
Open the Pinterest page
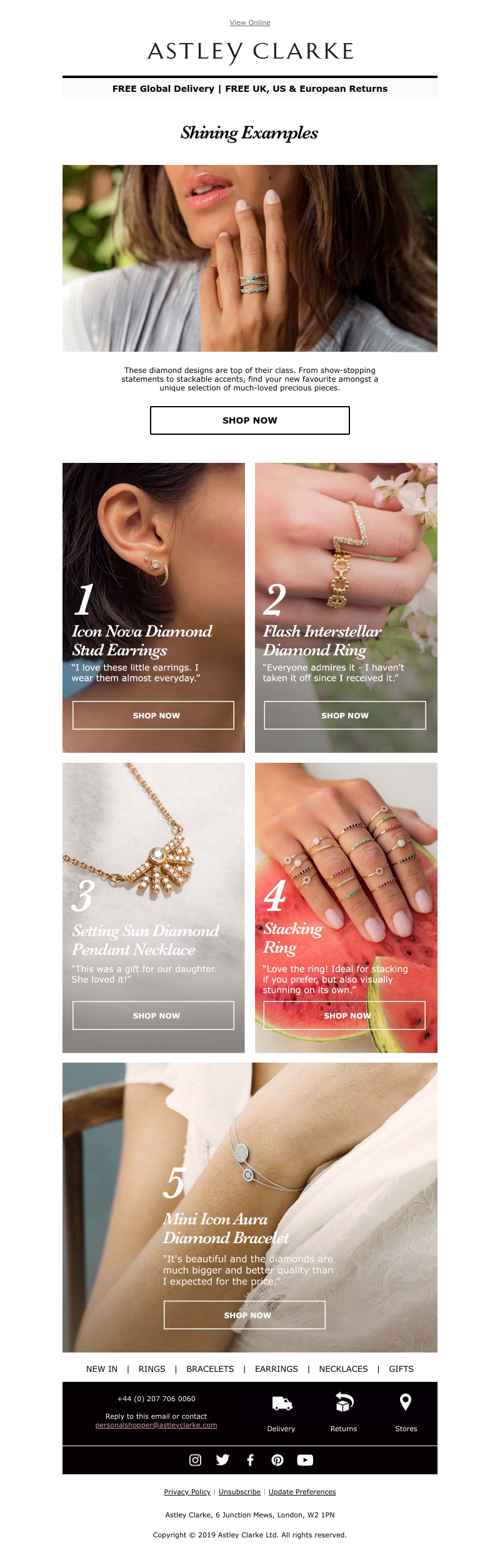pyautogui.click(x=277, y=1460)
